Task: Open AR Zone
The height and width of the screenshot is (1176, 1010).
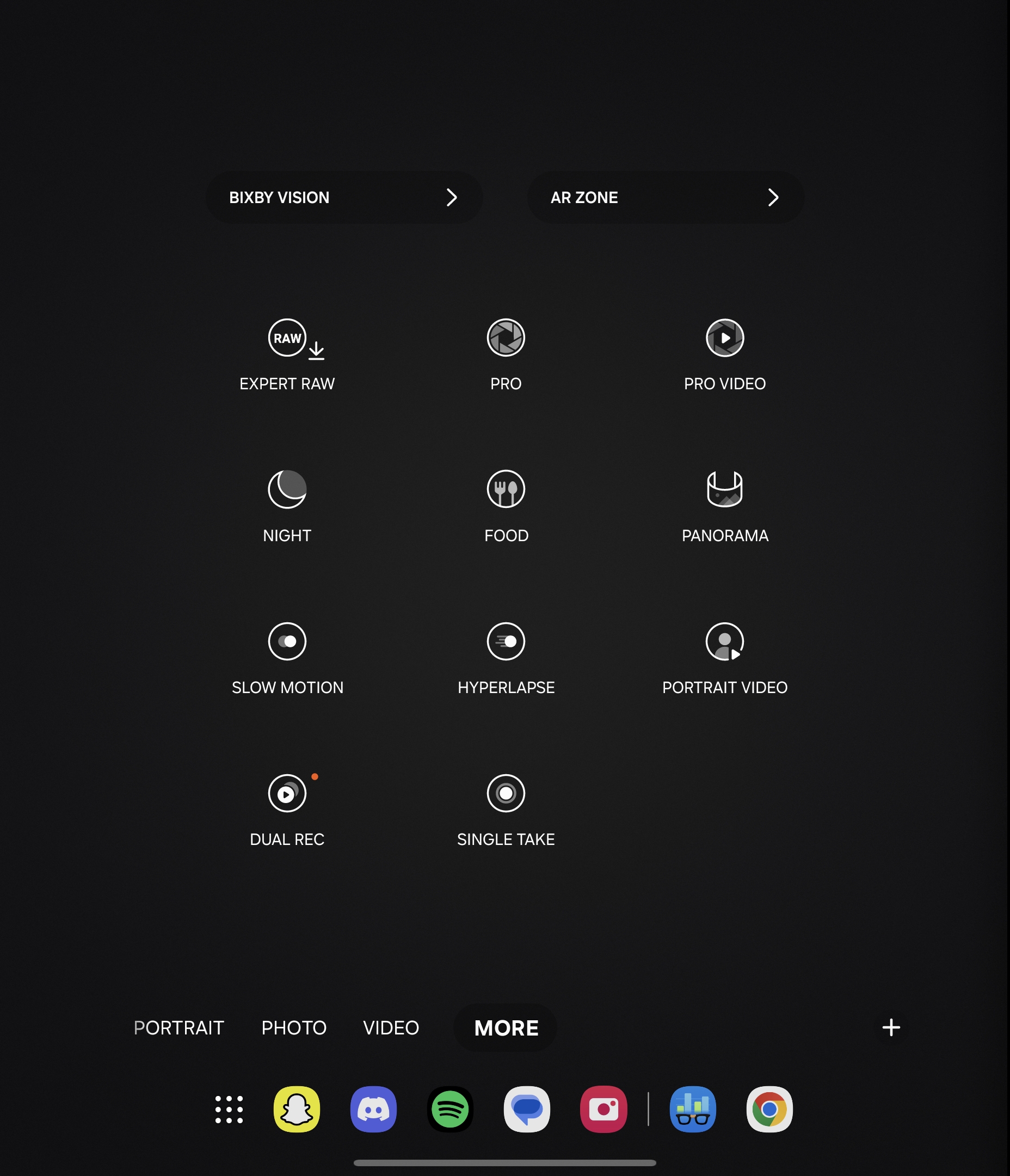Action: coord(665,197)
